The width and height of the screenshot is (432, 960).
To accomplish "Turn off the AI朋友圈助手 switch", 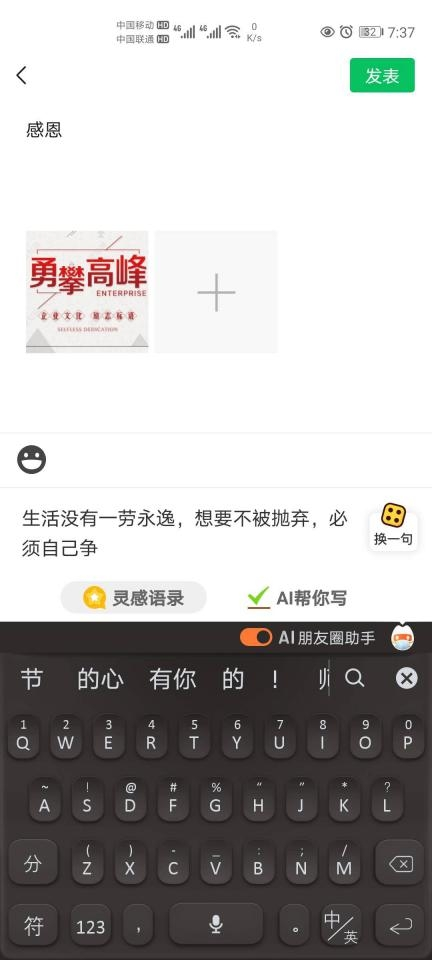I will (256, 637).
